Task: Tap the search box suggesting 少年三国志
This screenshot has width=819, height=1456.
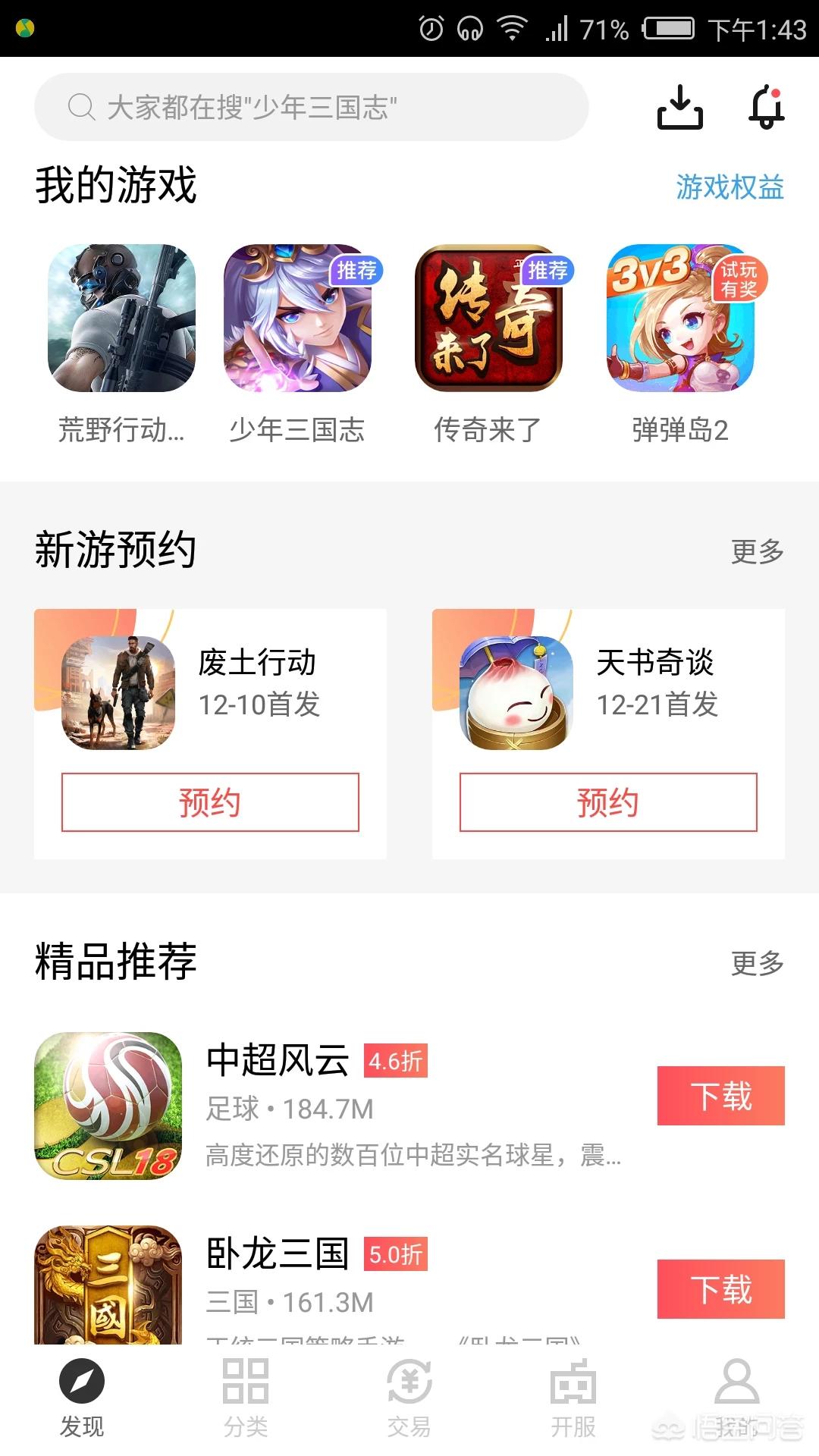Action: [311, 107]
